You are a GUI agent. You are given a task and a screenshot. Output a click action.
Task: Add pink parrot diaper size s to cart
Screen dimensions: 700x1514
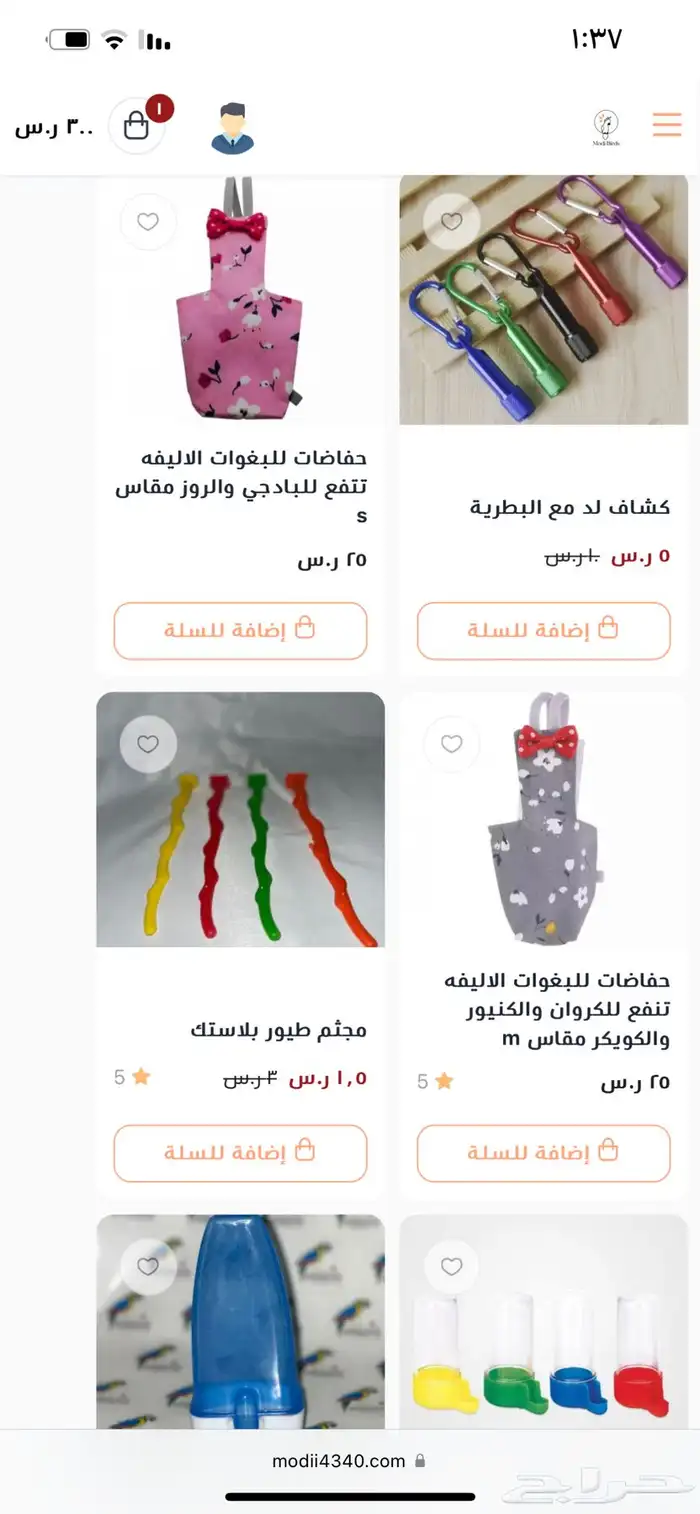tap(240, 631)
